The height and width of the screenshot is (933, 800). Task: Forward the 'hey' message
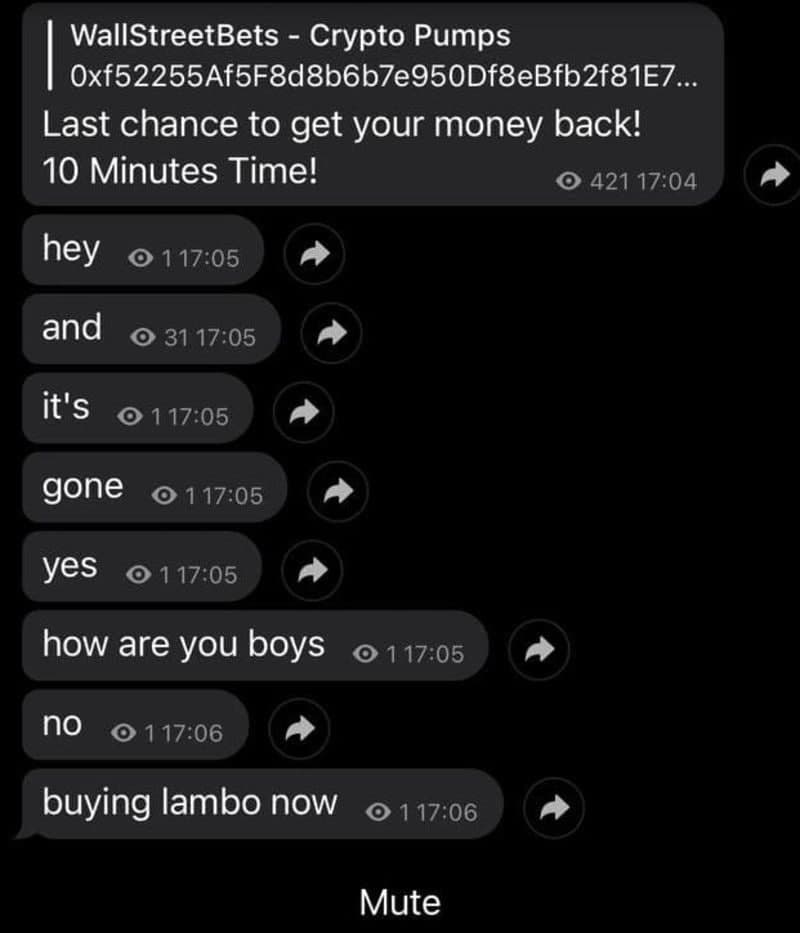tap(314, 257)
